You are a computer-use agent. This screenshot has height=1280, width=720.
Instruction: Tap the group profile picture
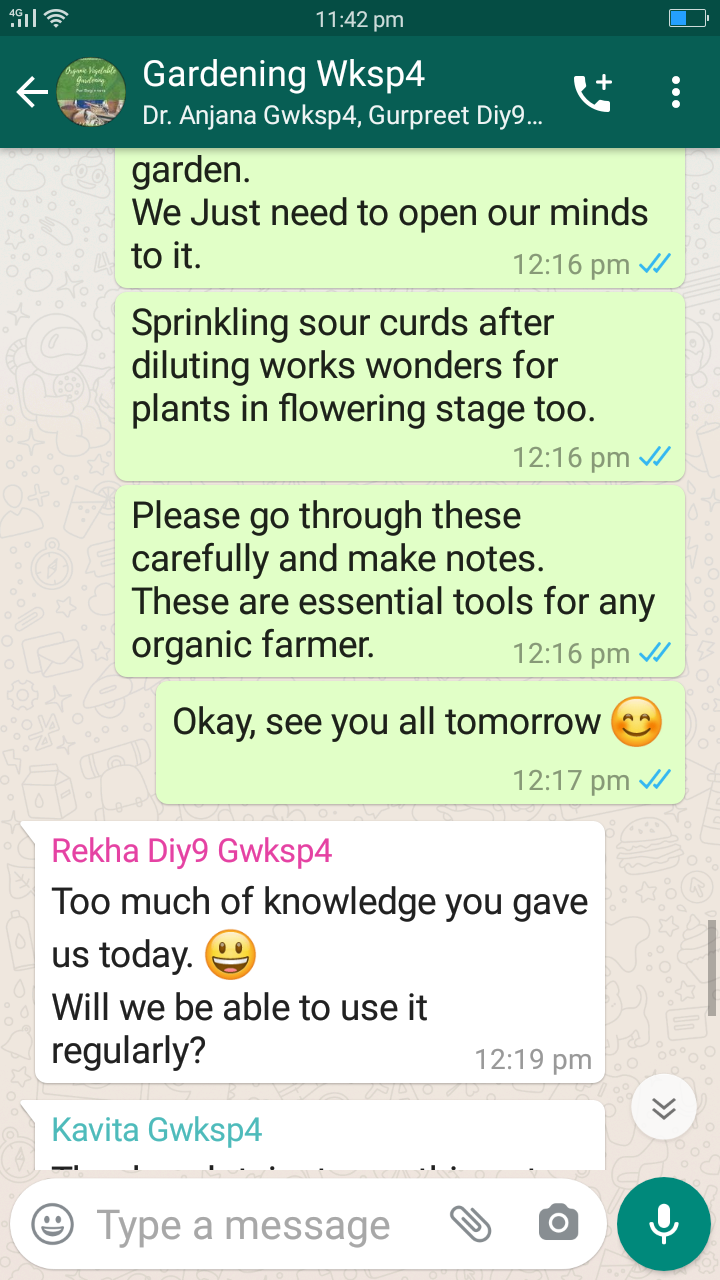(92, 93)
